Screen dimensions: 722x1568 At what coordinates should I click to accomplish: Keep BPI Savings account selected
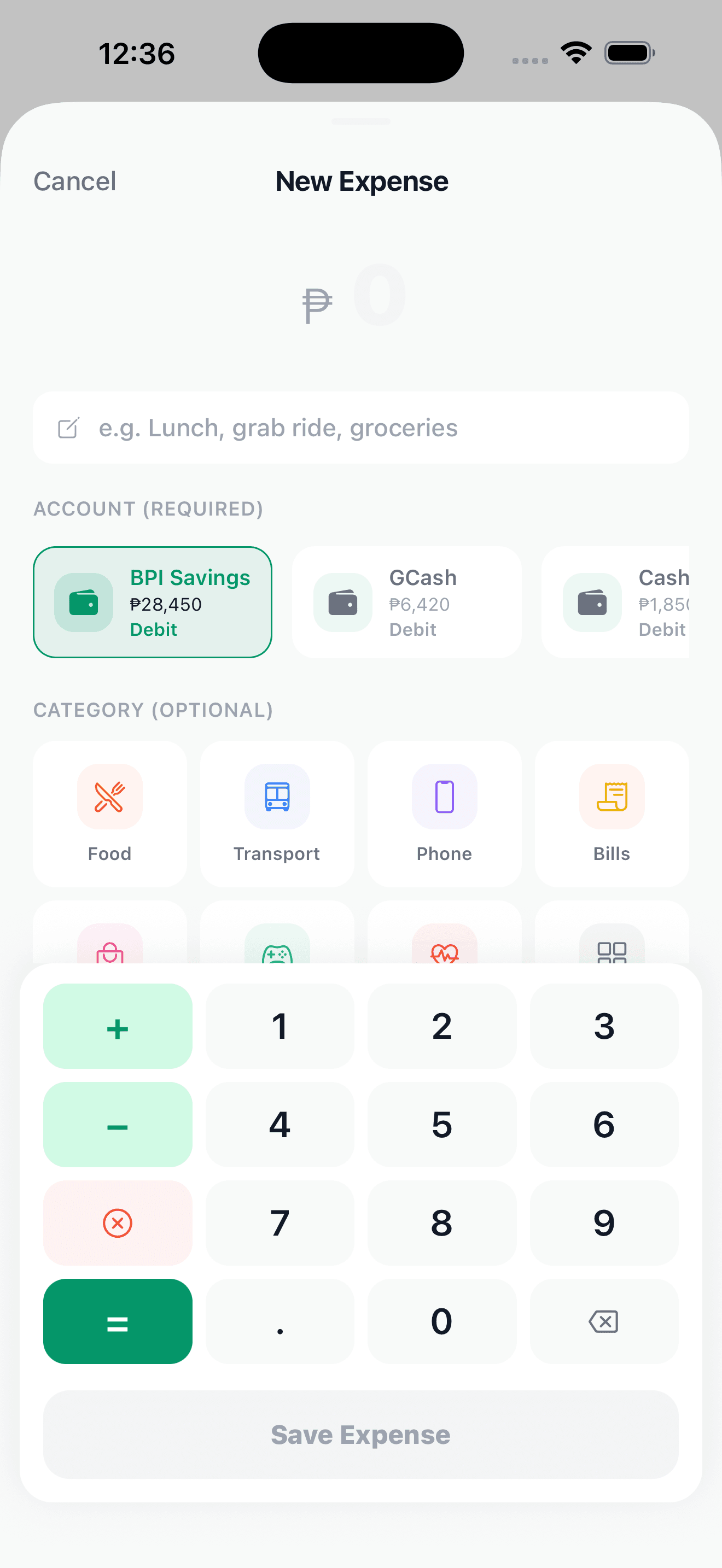tap(153, 602)
